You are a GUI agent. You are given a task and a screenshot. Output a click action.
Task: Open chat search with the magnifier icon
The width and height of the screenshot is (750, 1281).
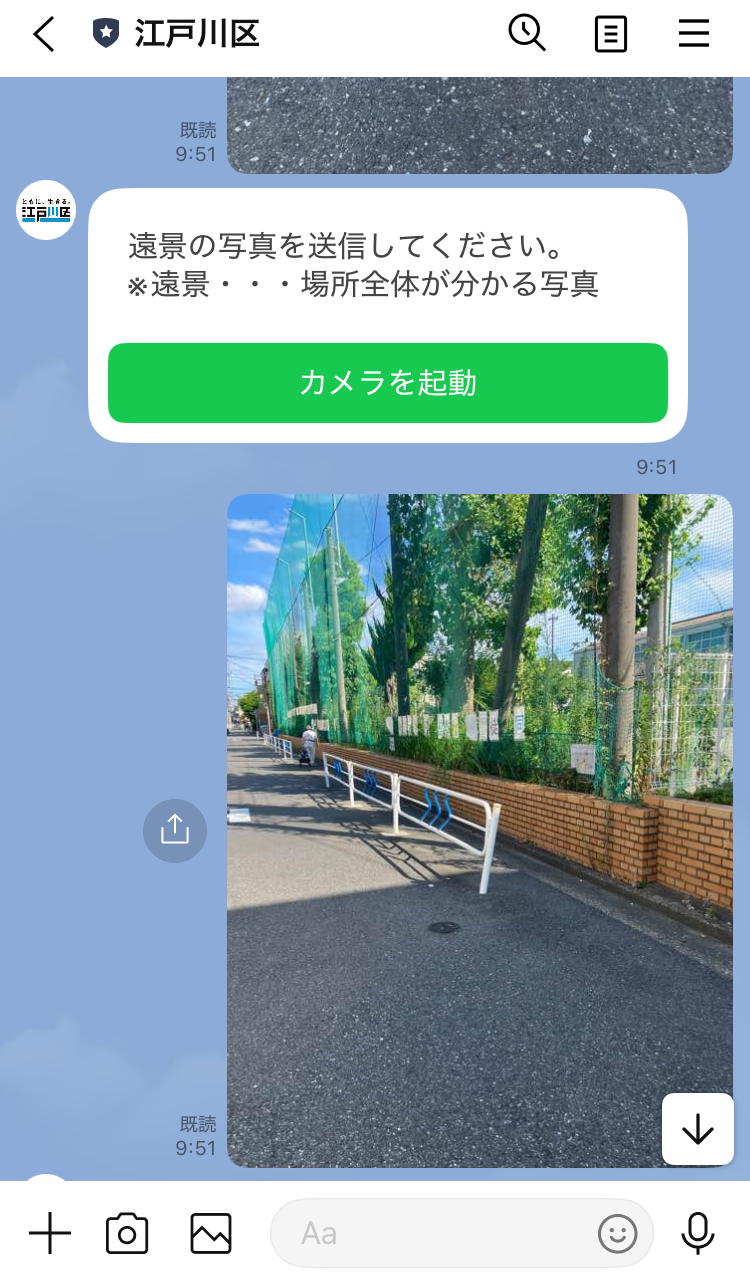click(x=526, y=34)
